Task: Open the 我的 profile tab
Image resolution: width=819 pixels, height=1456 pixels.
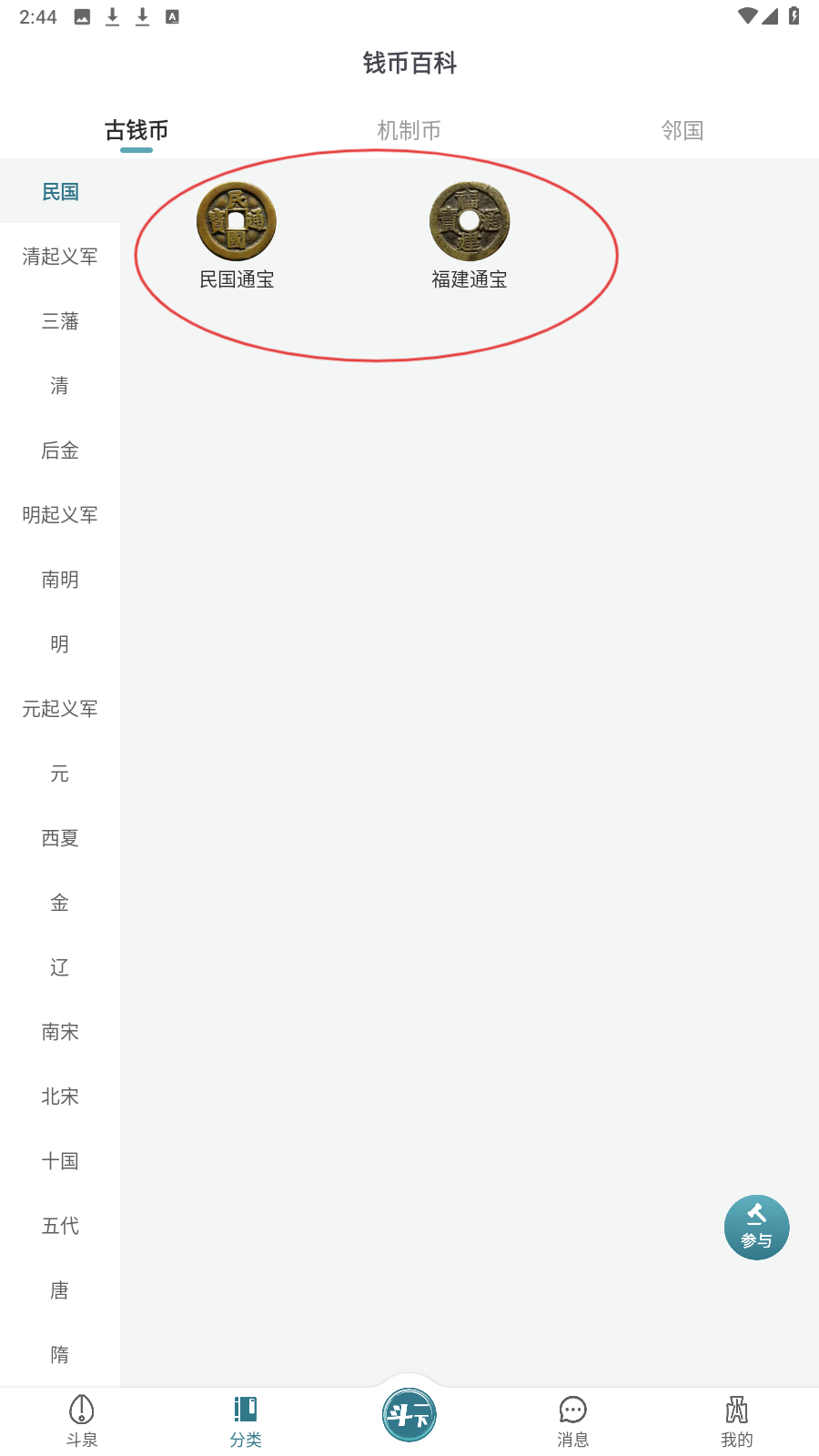Action: (x=737, y=1421)
